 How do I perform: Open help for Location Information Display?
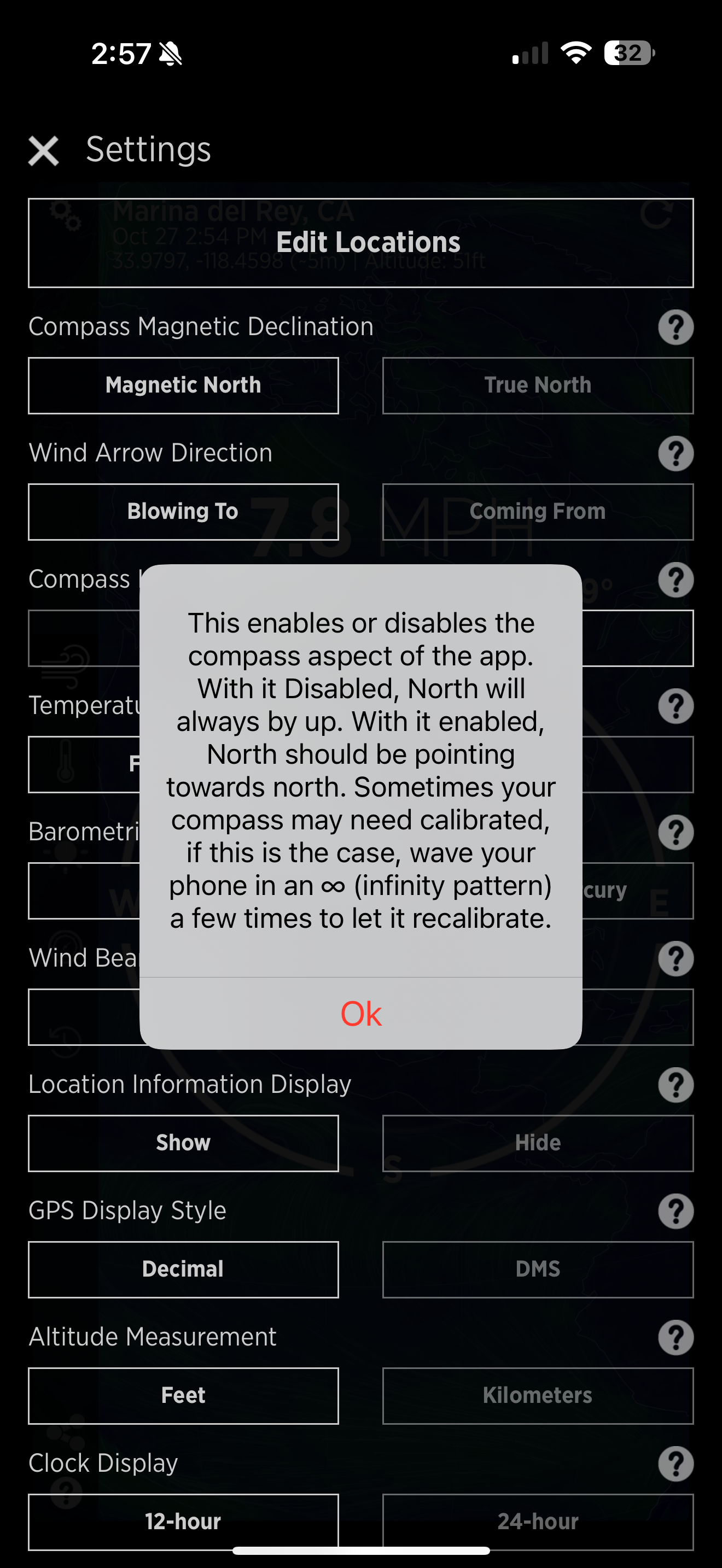point(676,1085)
